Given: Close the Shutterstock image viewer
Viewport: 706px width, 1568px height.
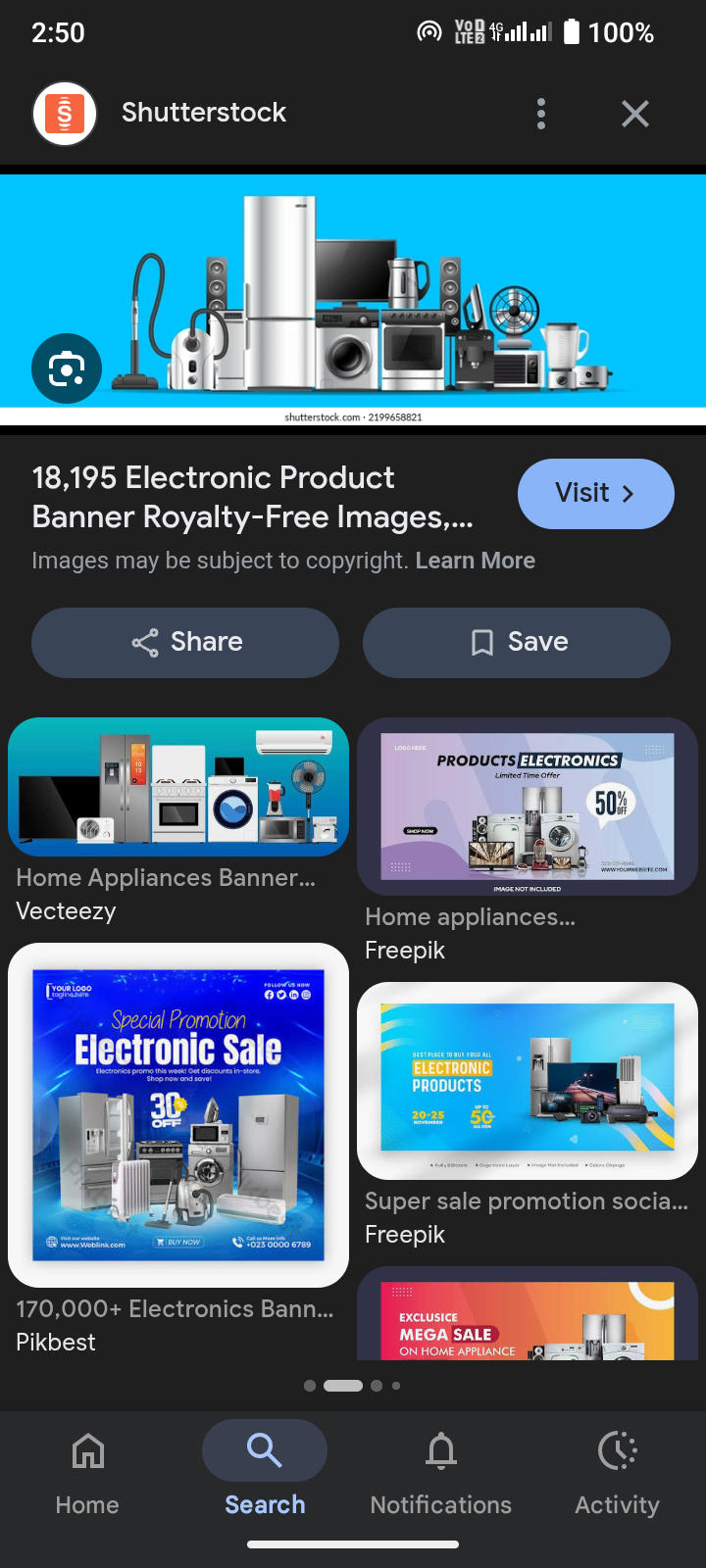Looking at the screenshot, I should (x=635, y=114).
